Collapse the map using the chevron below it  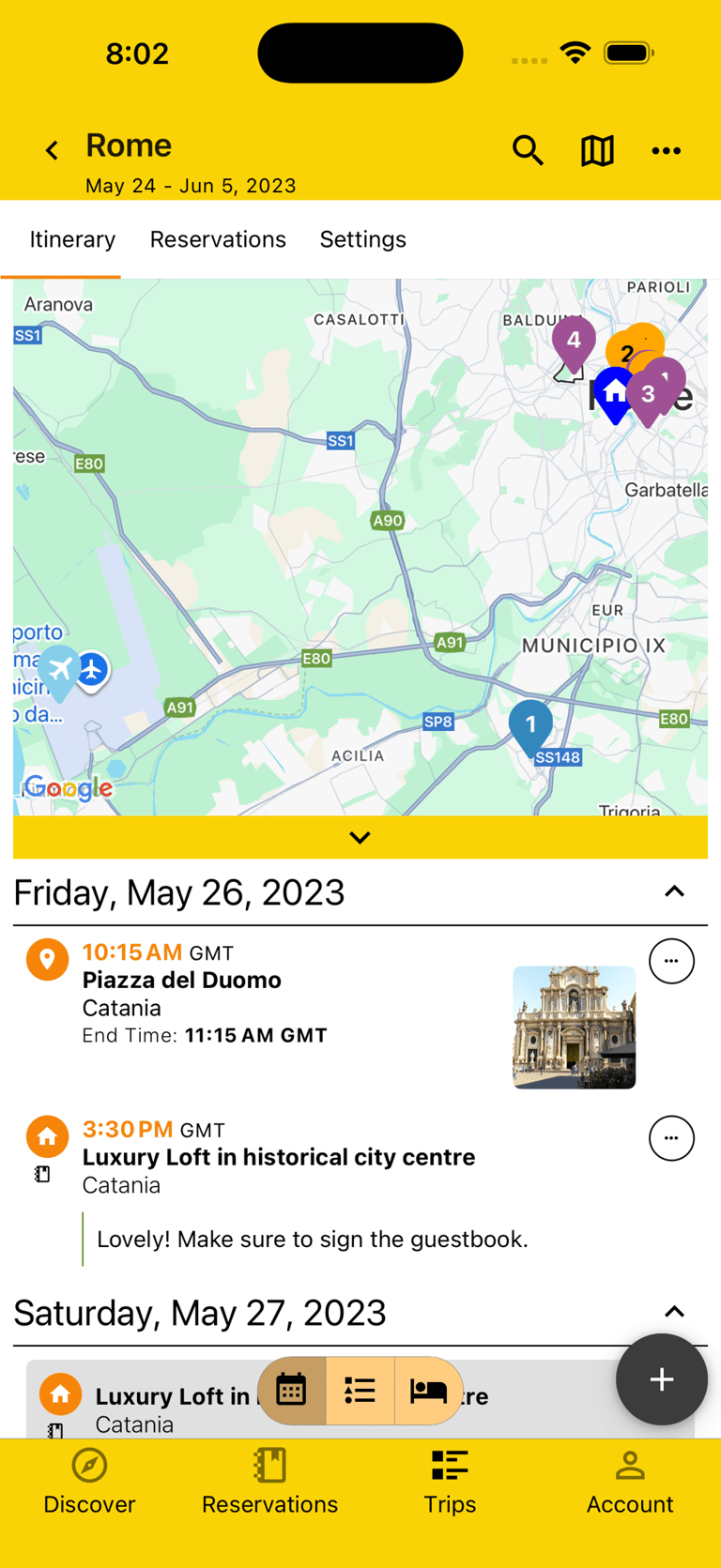pyautogui.click(x=360, y=837)
